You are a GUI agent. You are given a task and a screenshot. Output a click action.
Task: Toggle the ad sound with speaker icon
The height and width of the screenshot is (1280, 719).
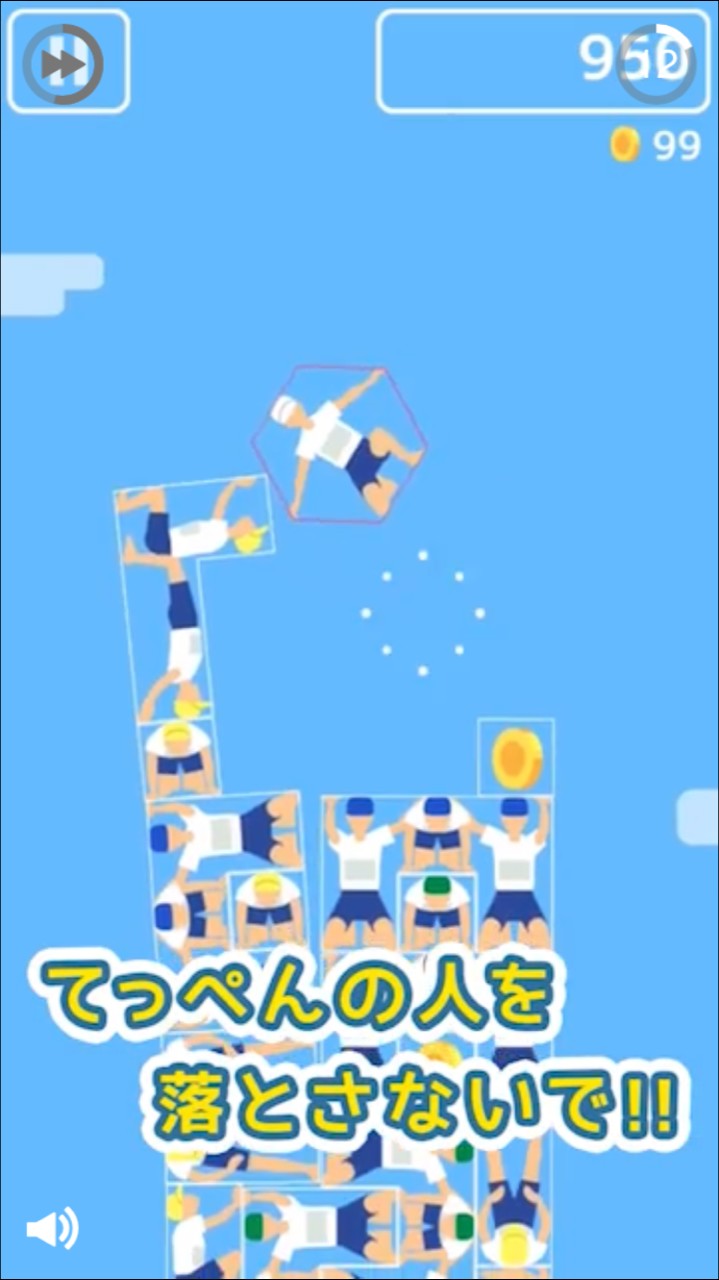pos(52,1228)
